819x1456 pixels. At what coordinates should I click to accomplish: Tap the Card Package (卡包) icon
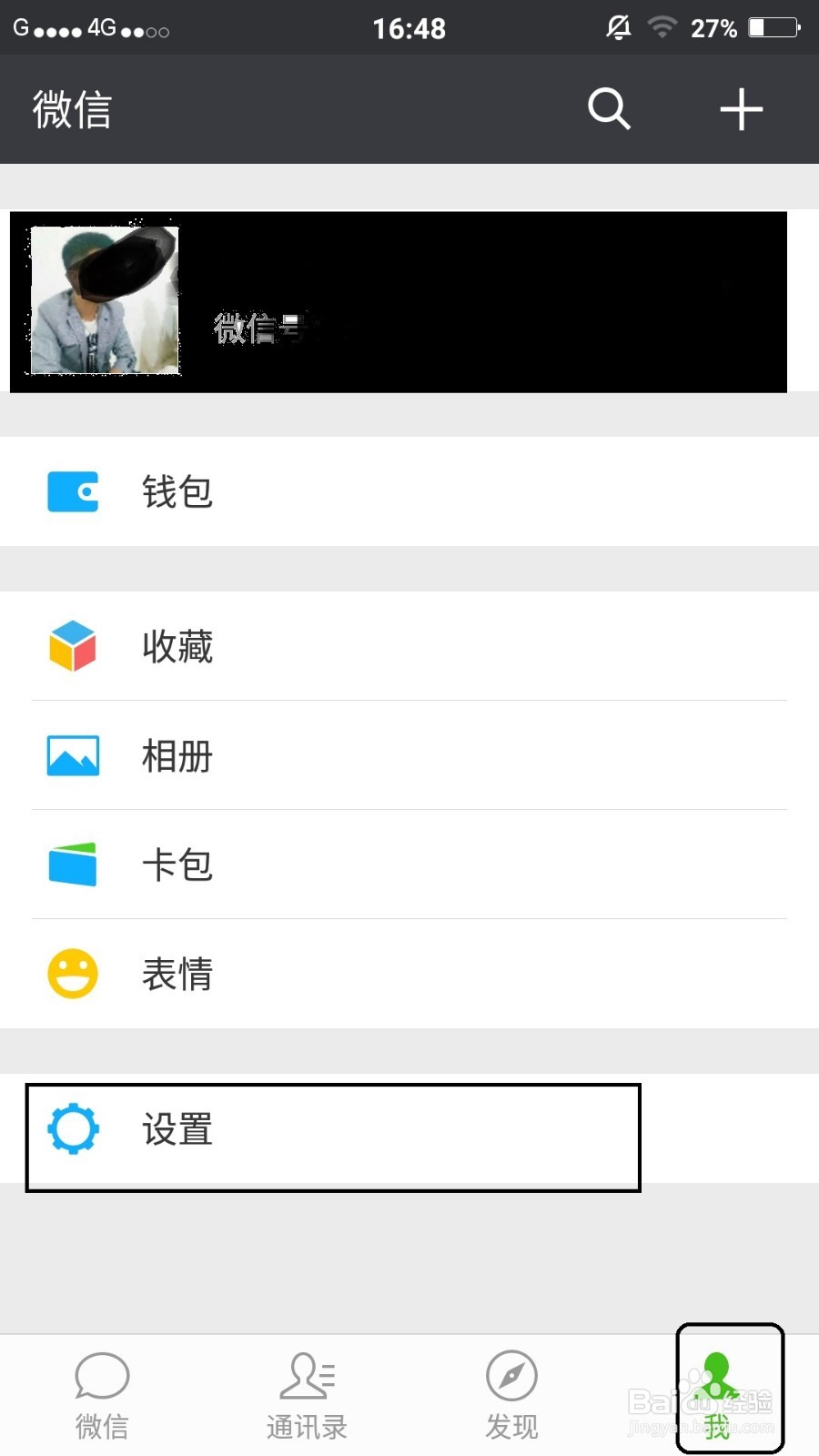point(73,864)
